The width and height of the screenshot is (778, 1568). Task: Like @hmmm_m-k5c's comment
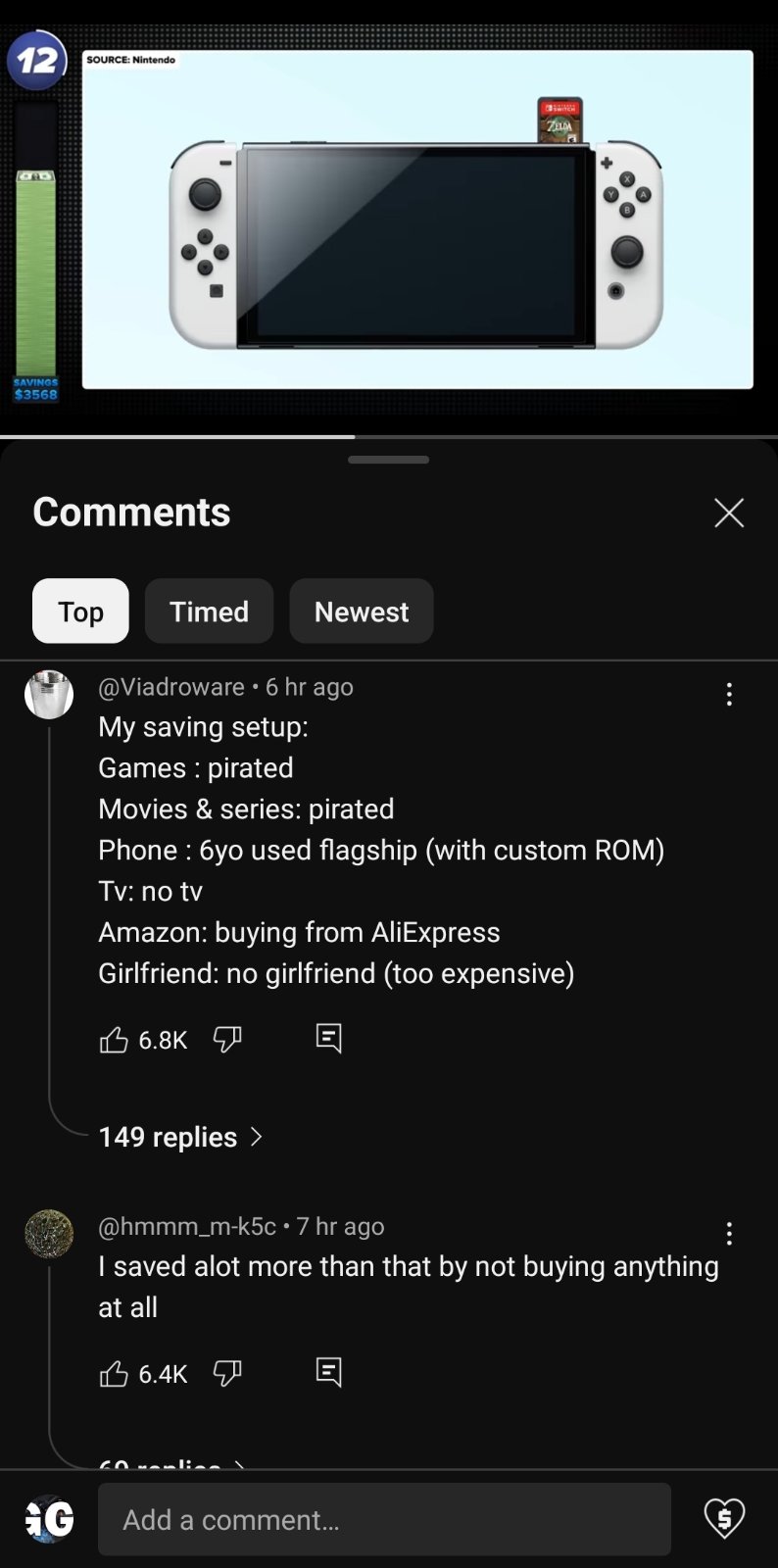click(x=114, y=1374)
